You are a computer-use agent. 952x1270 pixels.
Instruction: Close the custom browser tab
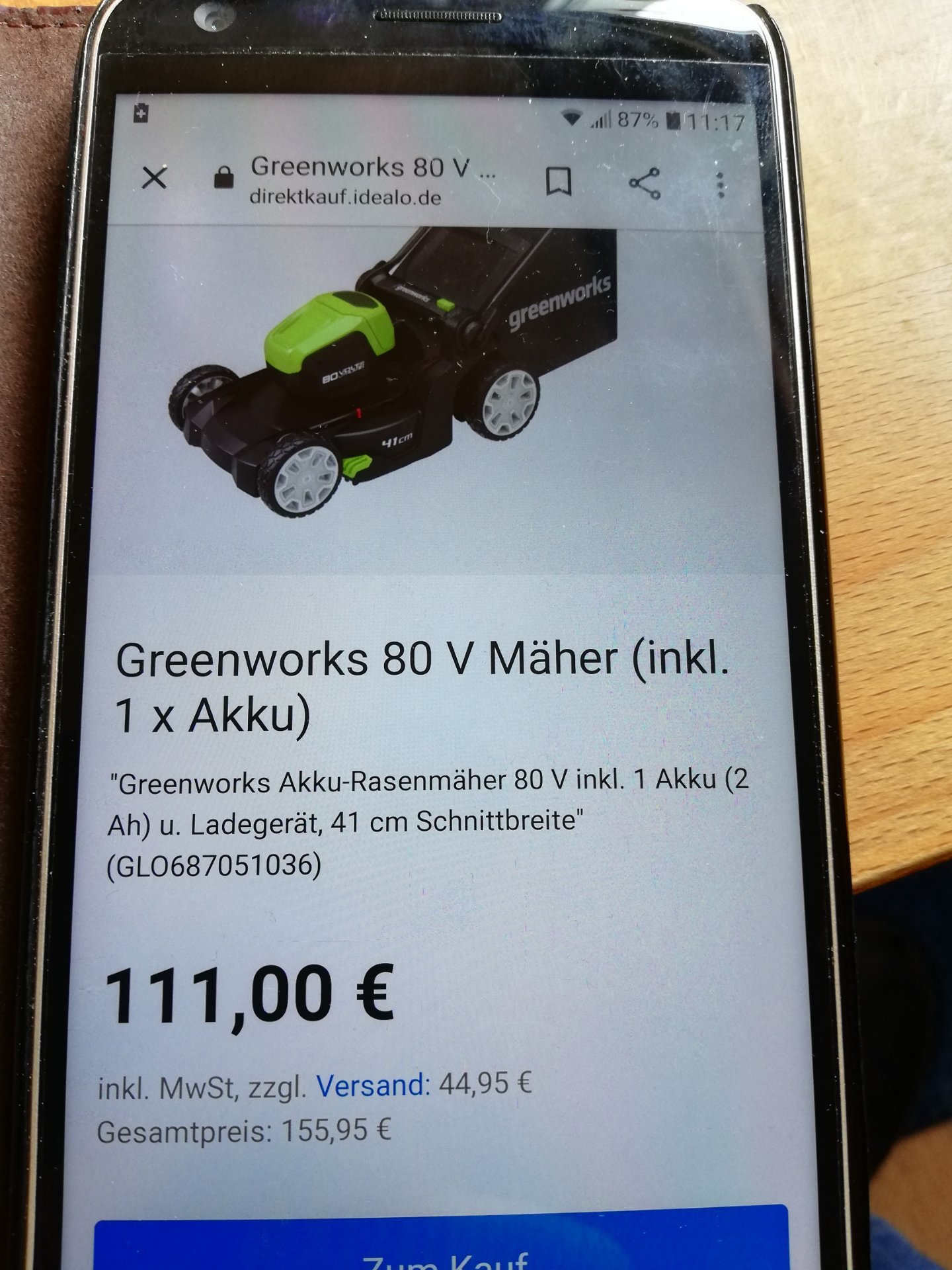coord(155,178)
